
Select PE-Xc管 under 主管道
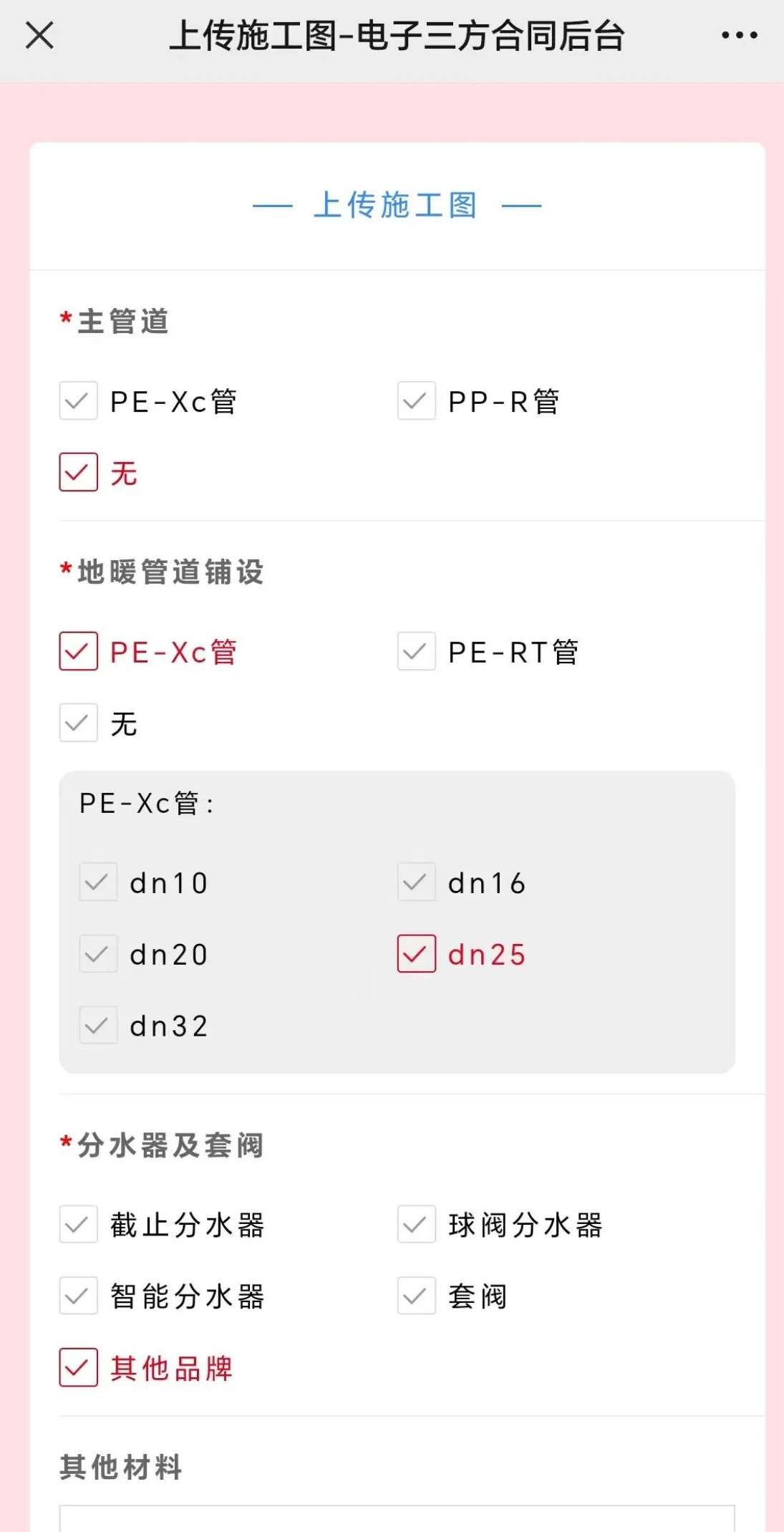tap(79, 401)
